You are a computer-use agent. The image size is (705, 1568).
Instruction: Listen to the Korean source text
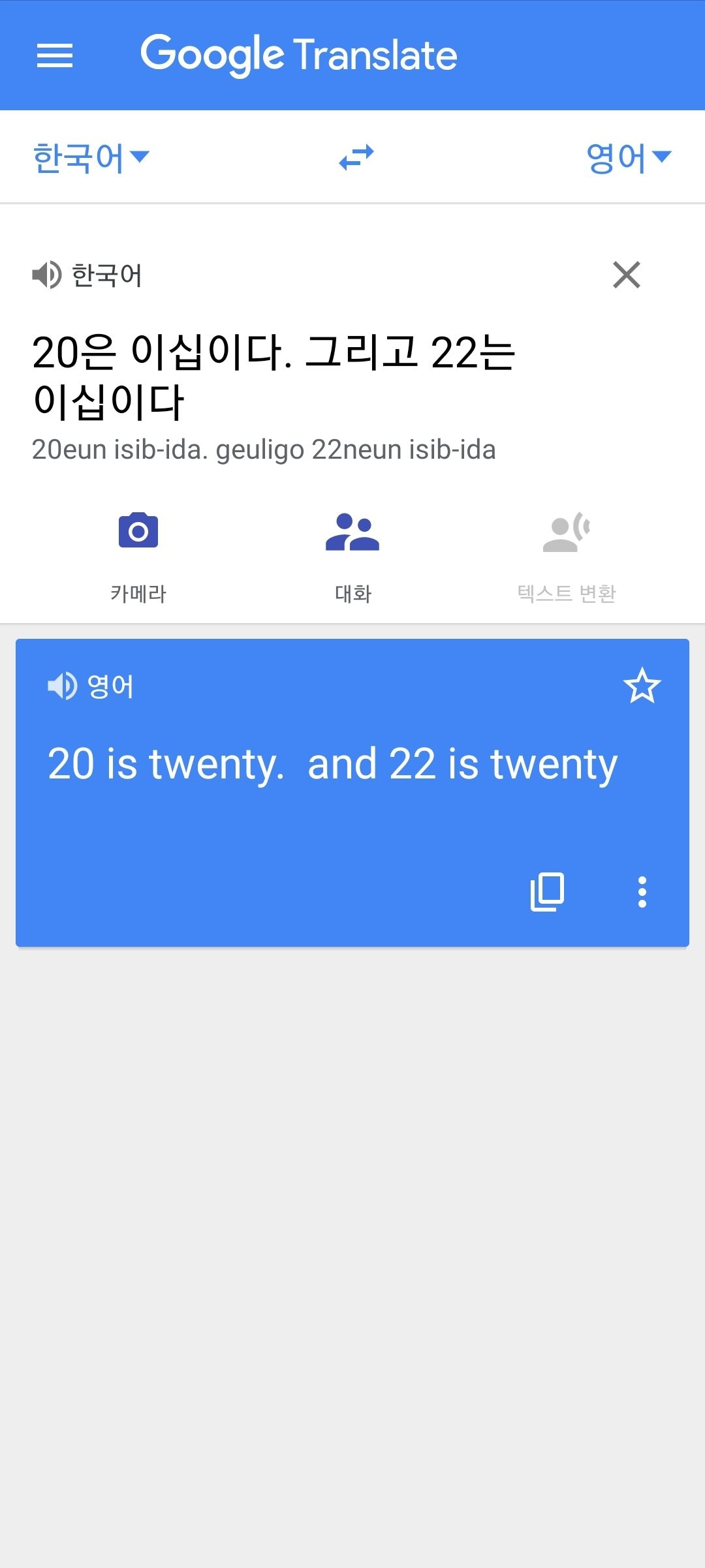47,275
